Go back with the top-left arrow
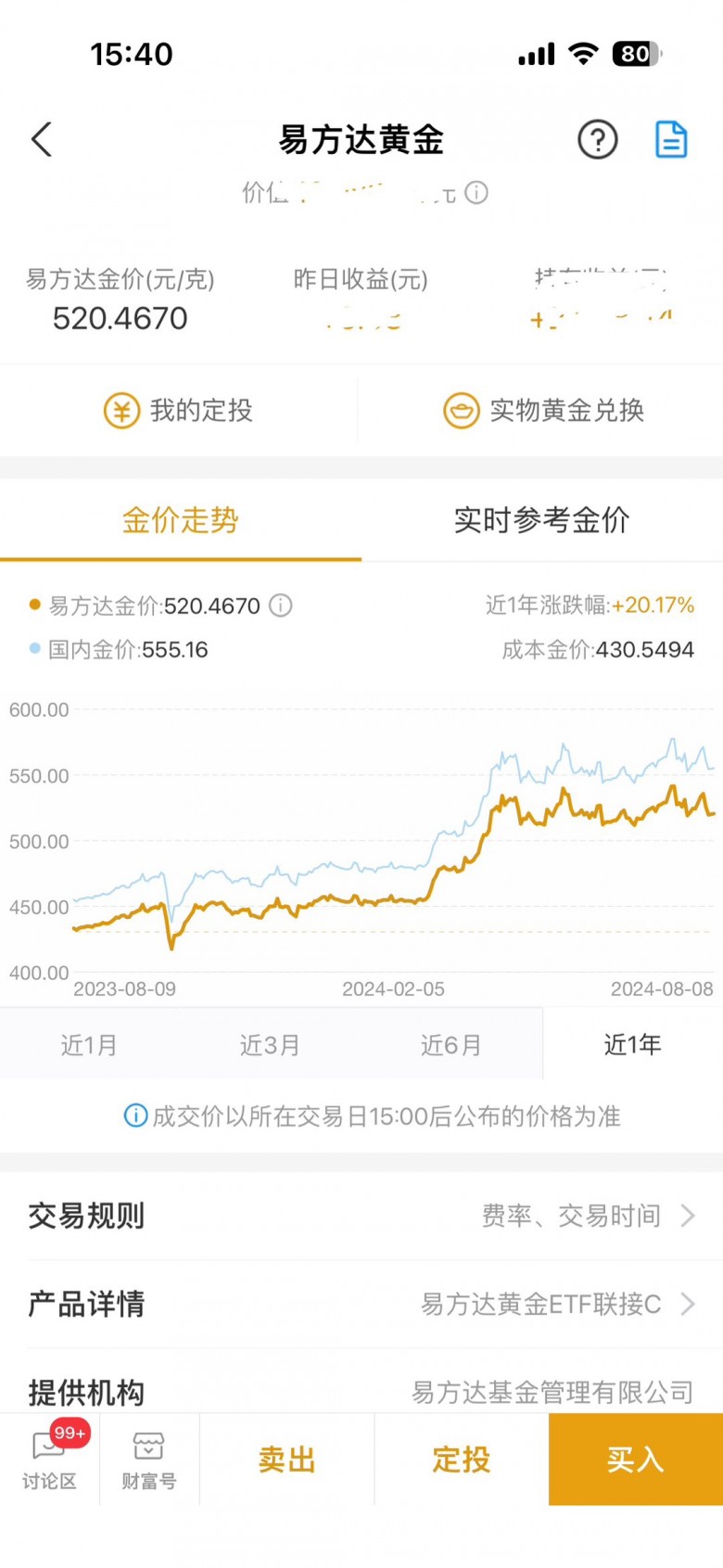This screenshot has width=723, height=1568. coord(42,140)
